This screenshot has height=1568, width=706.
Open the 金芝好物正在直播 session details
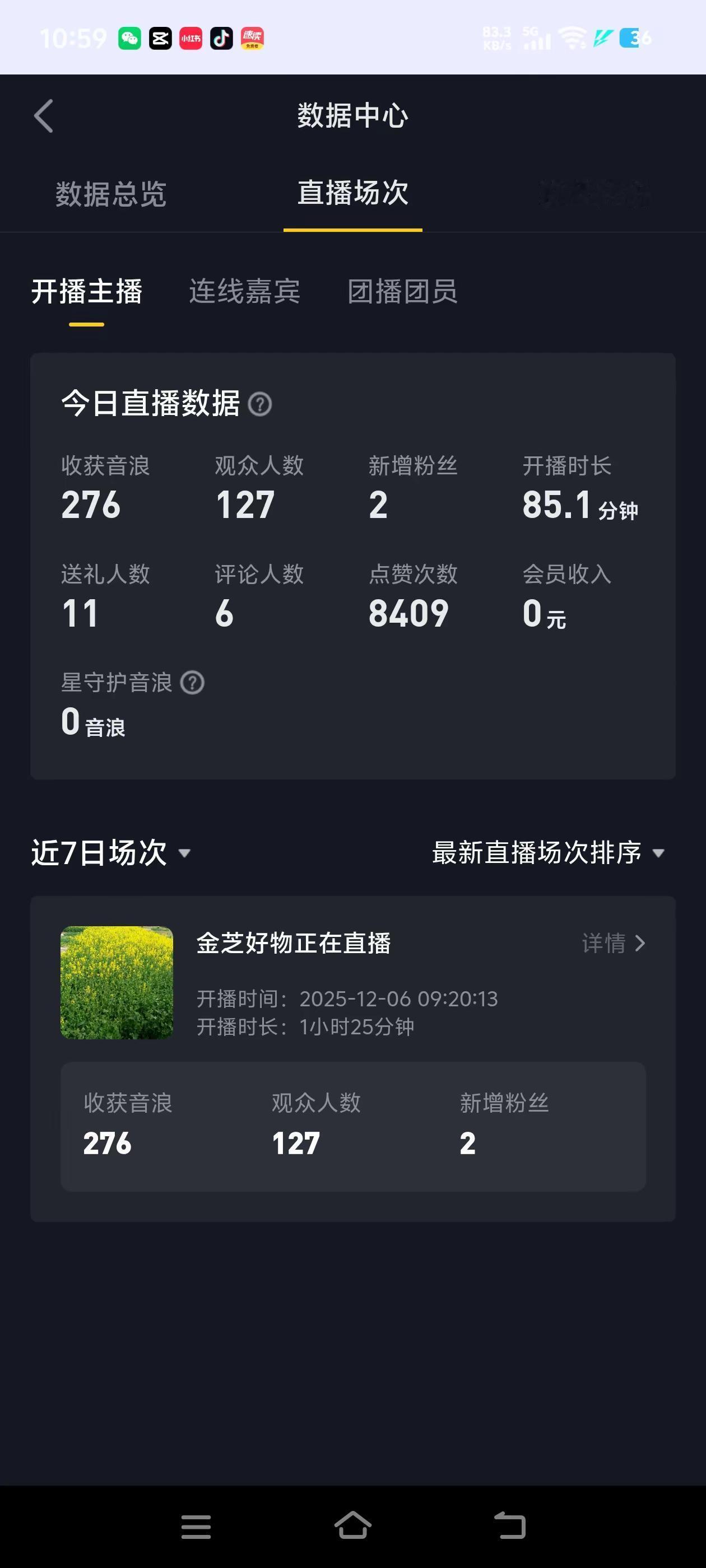(x=294, y=944)
